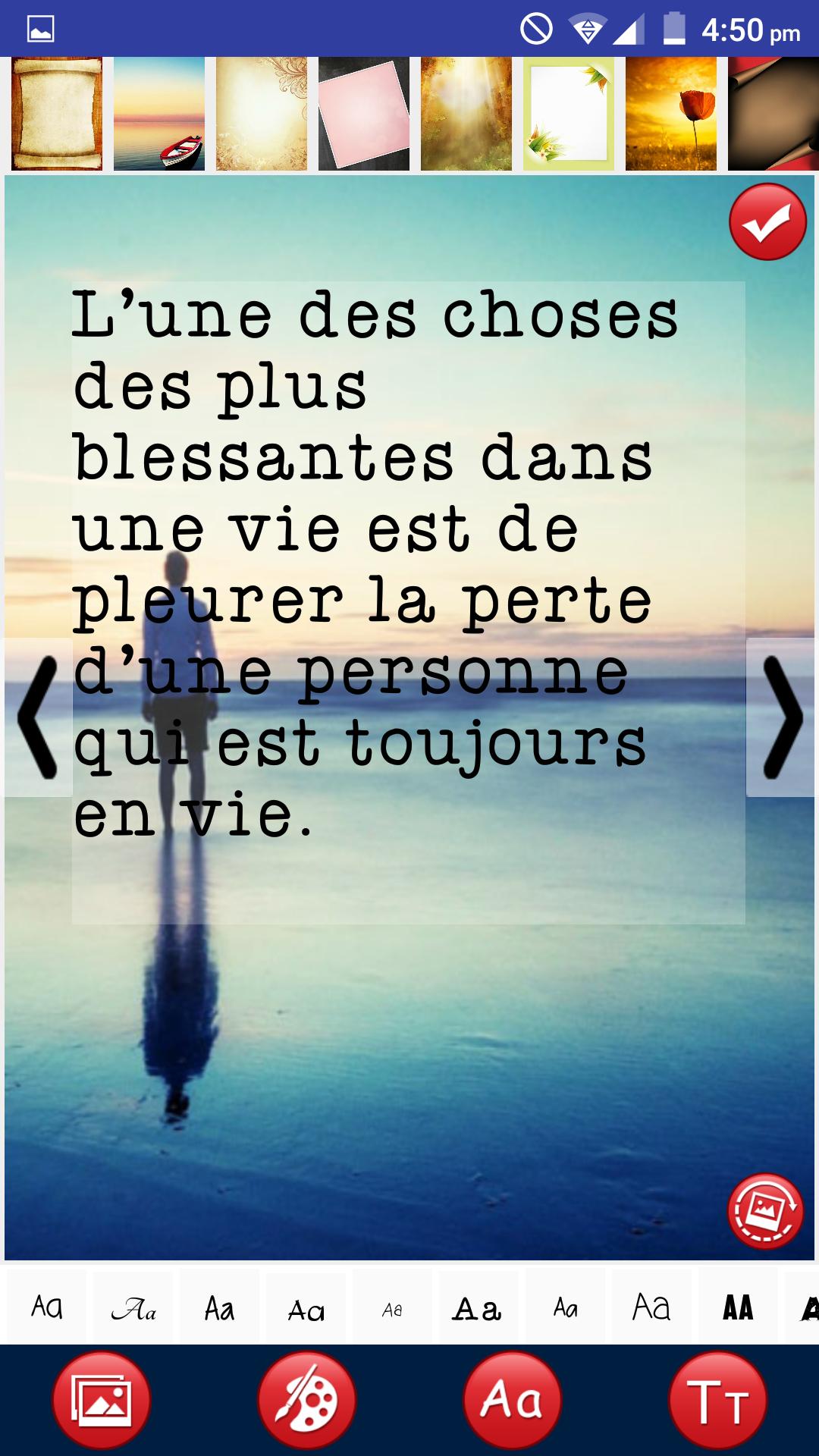Open the TT text size tool
This screenshot has height=1456, width=819.
tap(718, 1400)
